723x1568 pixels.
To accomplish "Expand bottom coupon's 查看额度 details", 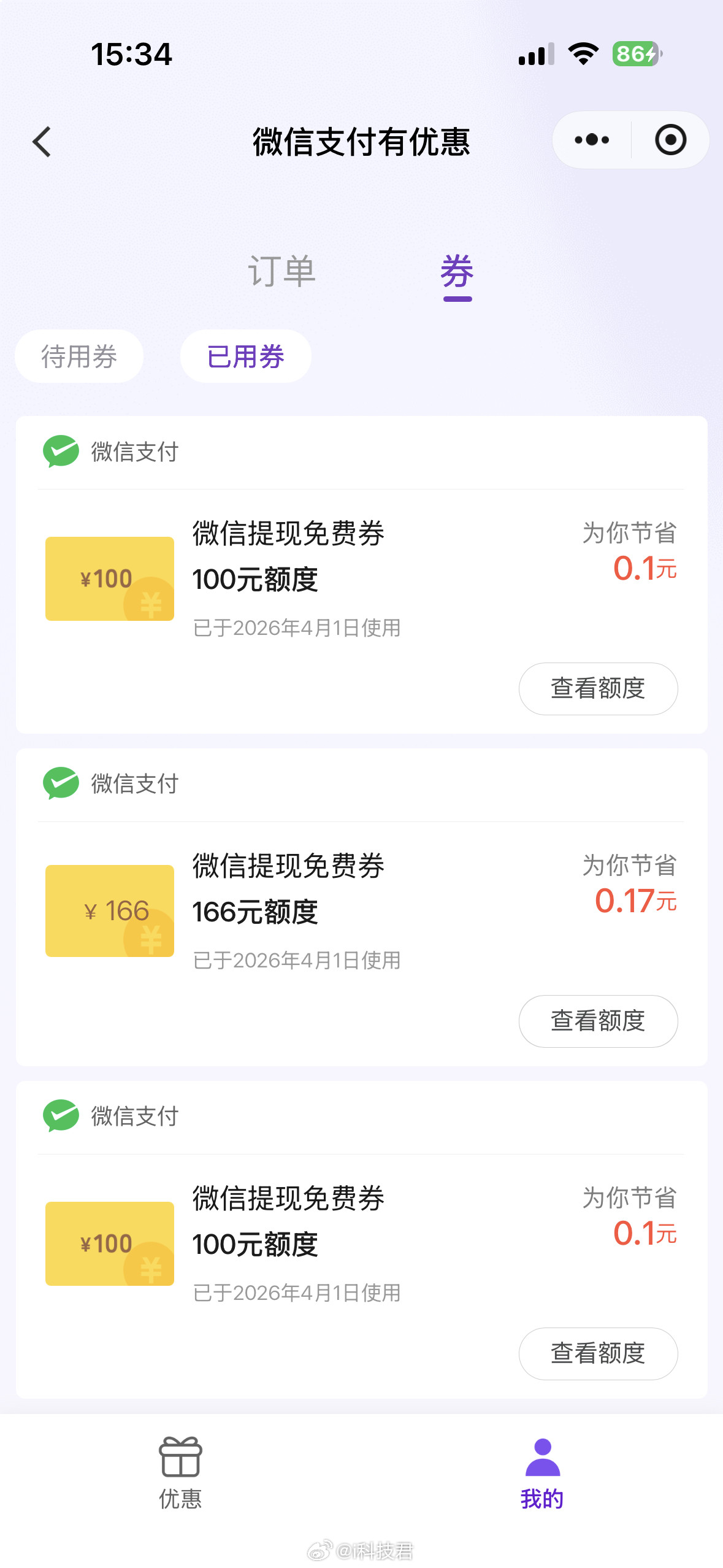I will [598, 1354].
